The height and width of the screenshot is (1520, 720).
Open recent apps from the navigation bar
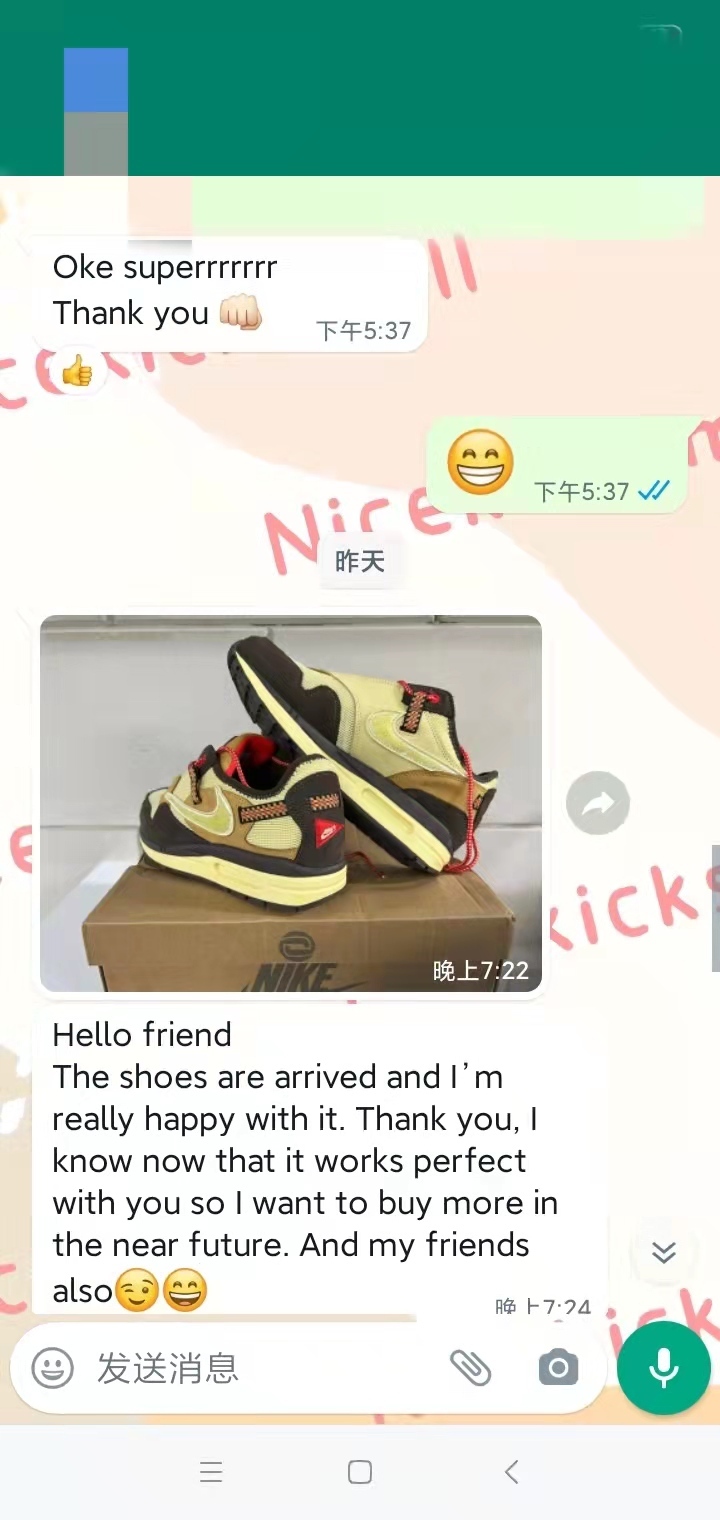pyautogui.click(x=210, y=1471)
